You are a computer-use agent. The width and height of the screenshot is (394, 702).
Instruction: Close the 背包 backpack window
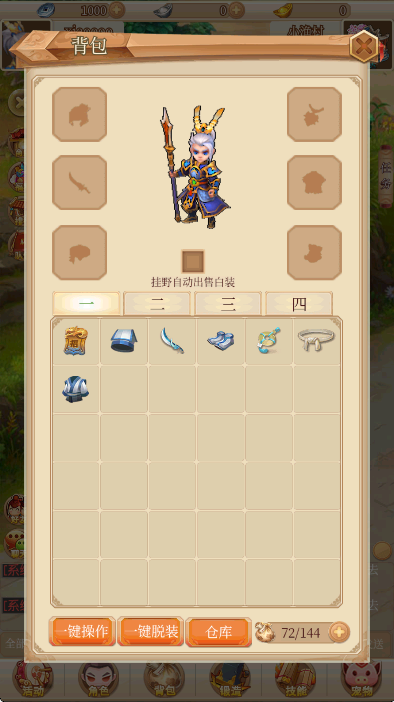tap(364, 46)
